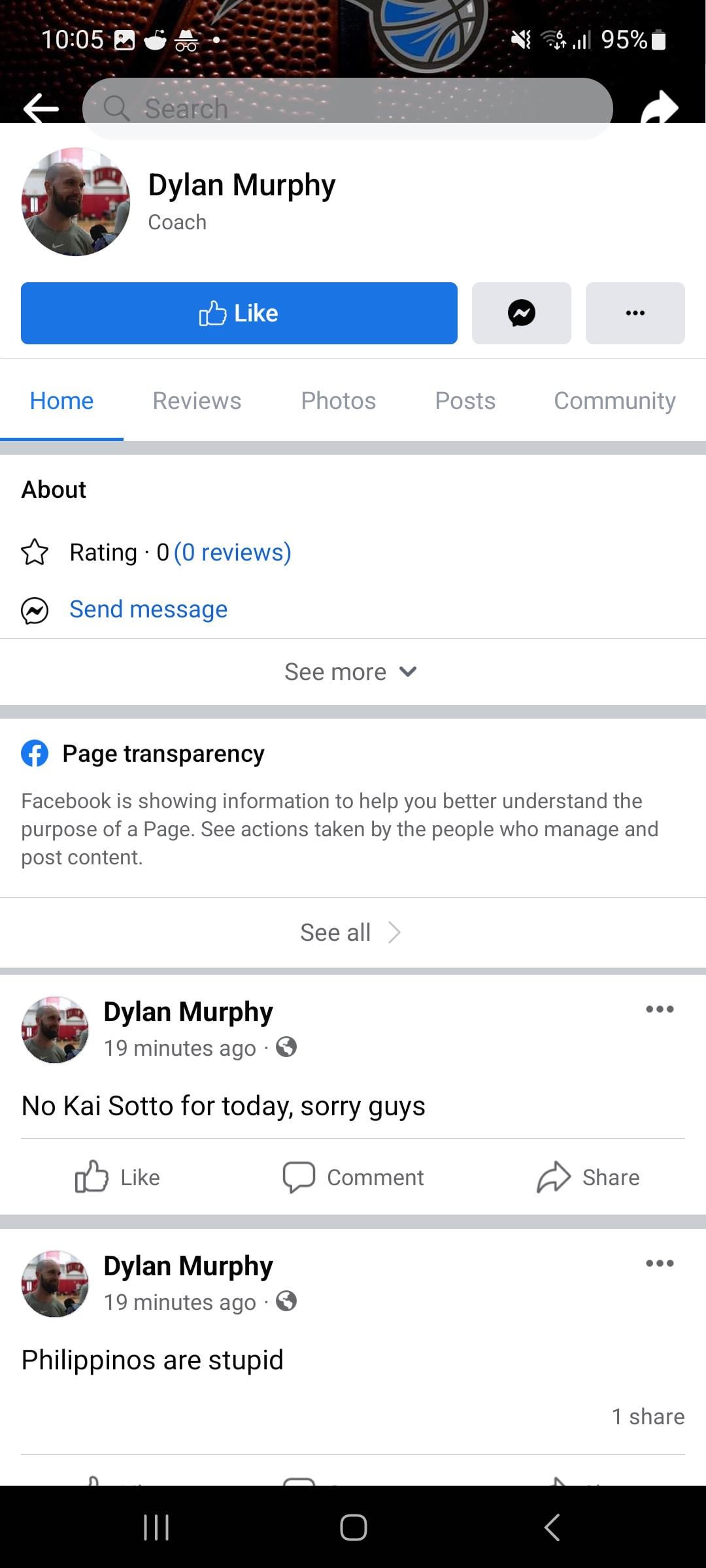This screenshot has height=1568, width=706.
Task: Open options menu of the second post
Action: pos(660,1264)
